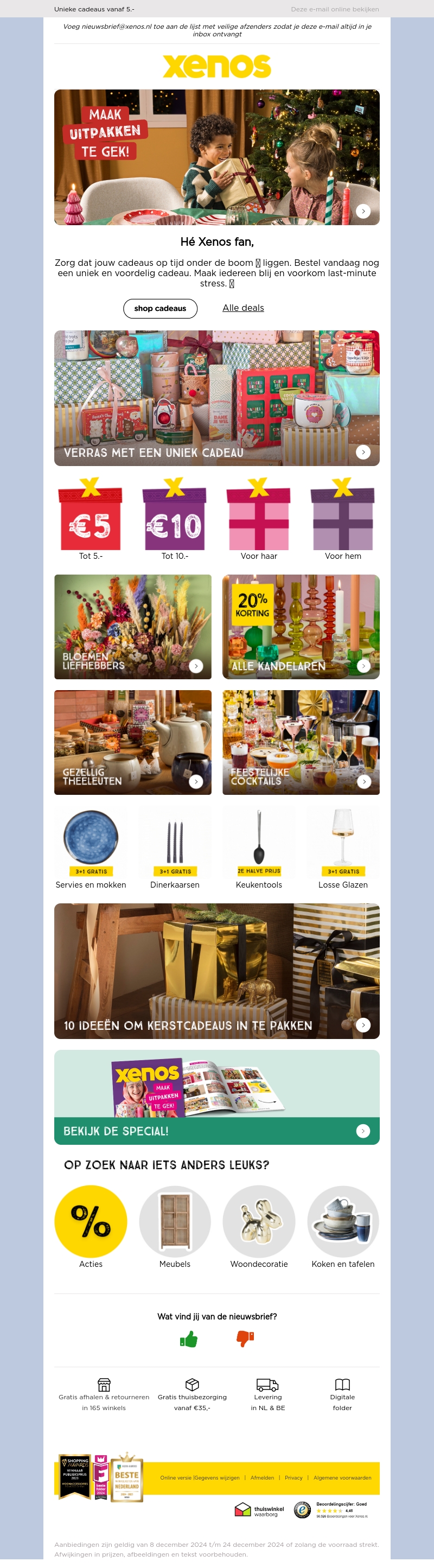Tap the 'shop cadeaus' button
The width and height of the screenshot is (434, 1568).
coord(160,309)
